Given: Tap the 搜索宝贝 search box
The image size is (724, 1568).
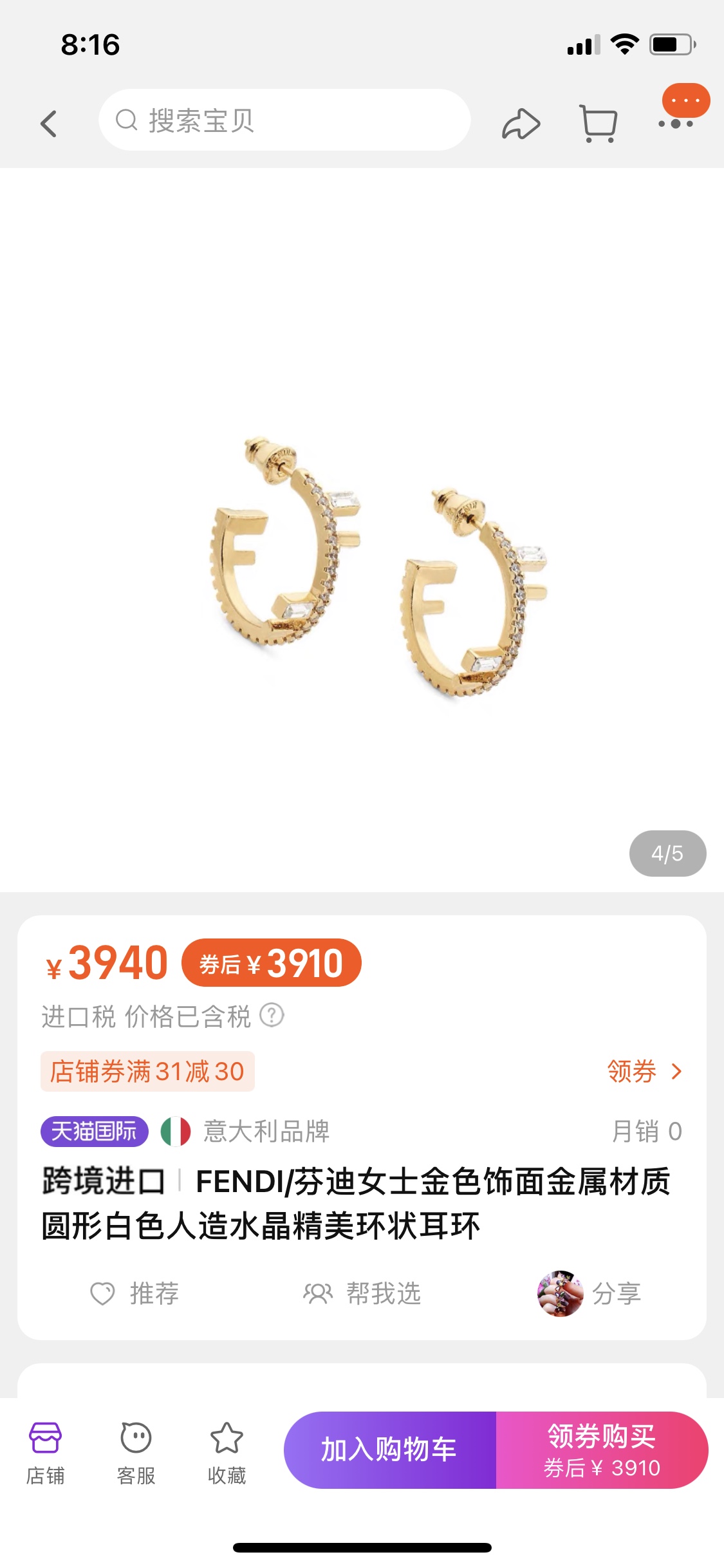Looking at the screenshot, I should click(x=284, y=120).
